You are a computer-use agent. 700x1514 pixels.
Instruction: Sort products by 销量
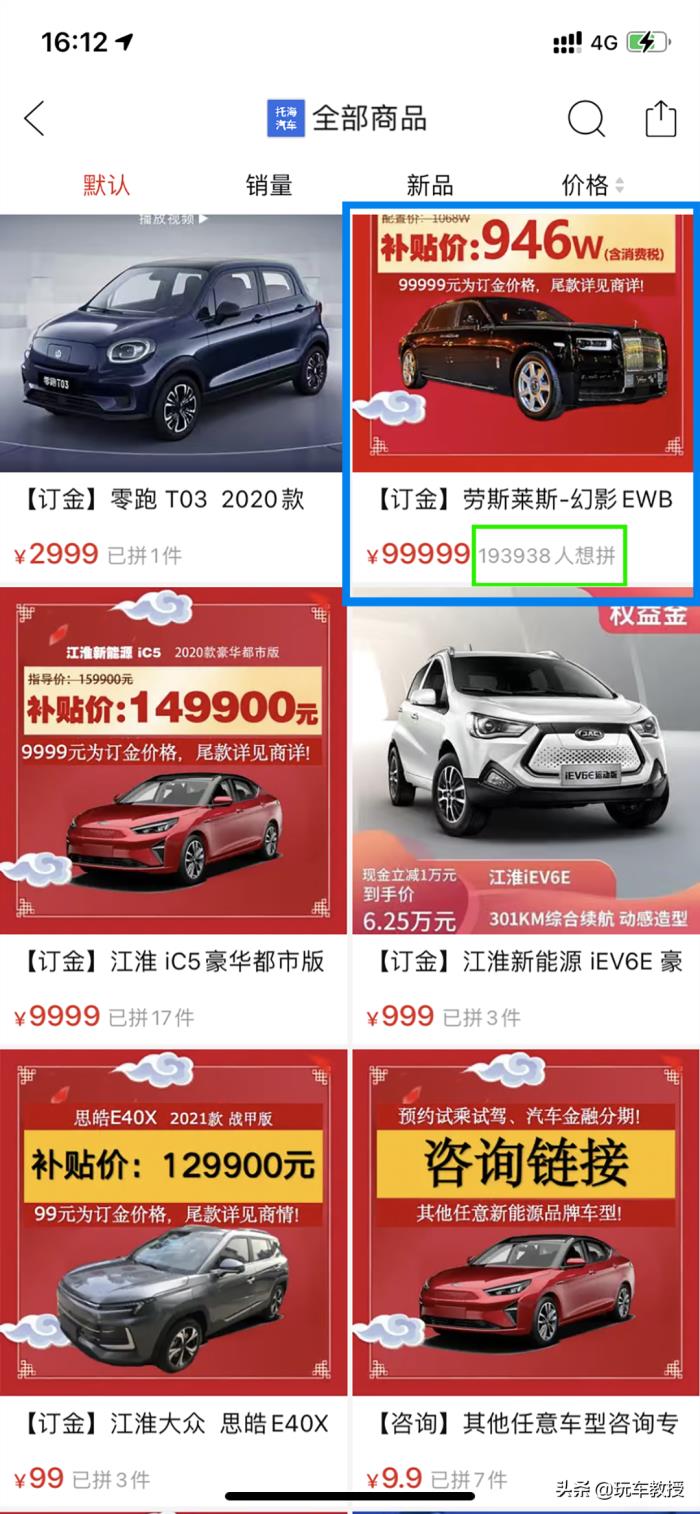269,185
